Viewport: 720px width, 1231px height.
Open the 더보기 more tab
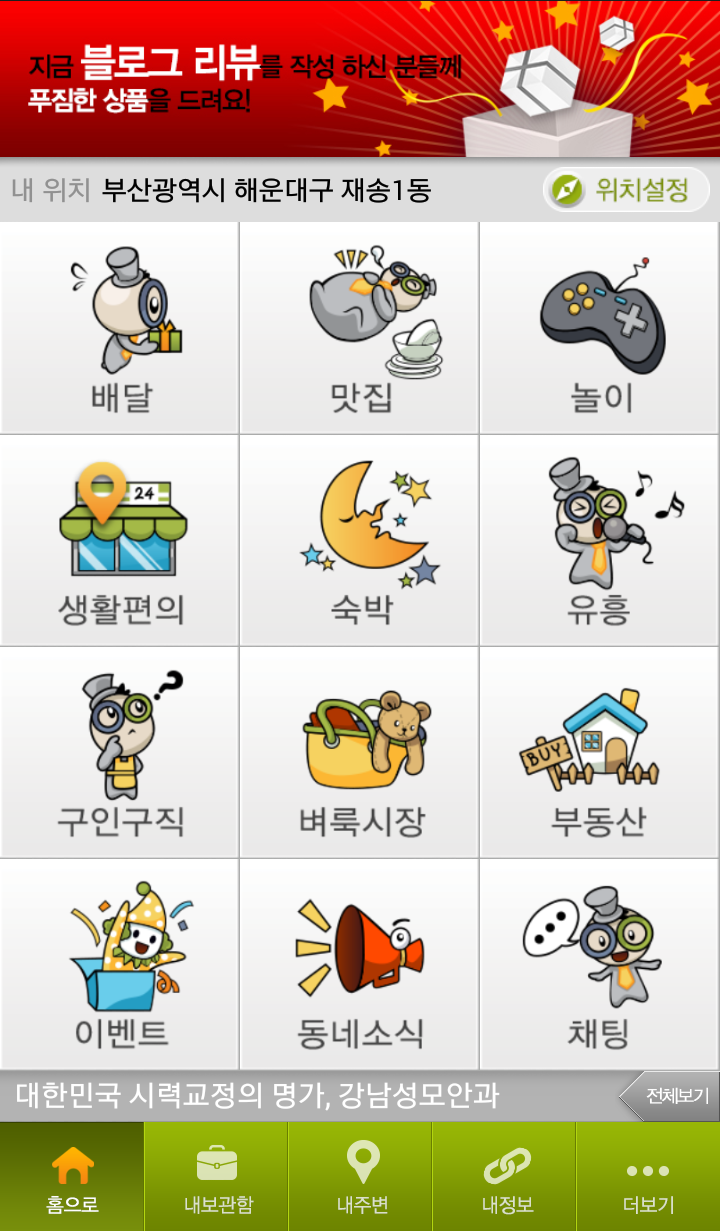pos(648,1176)
